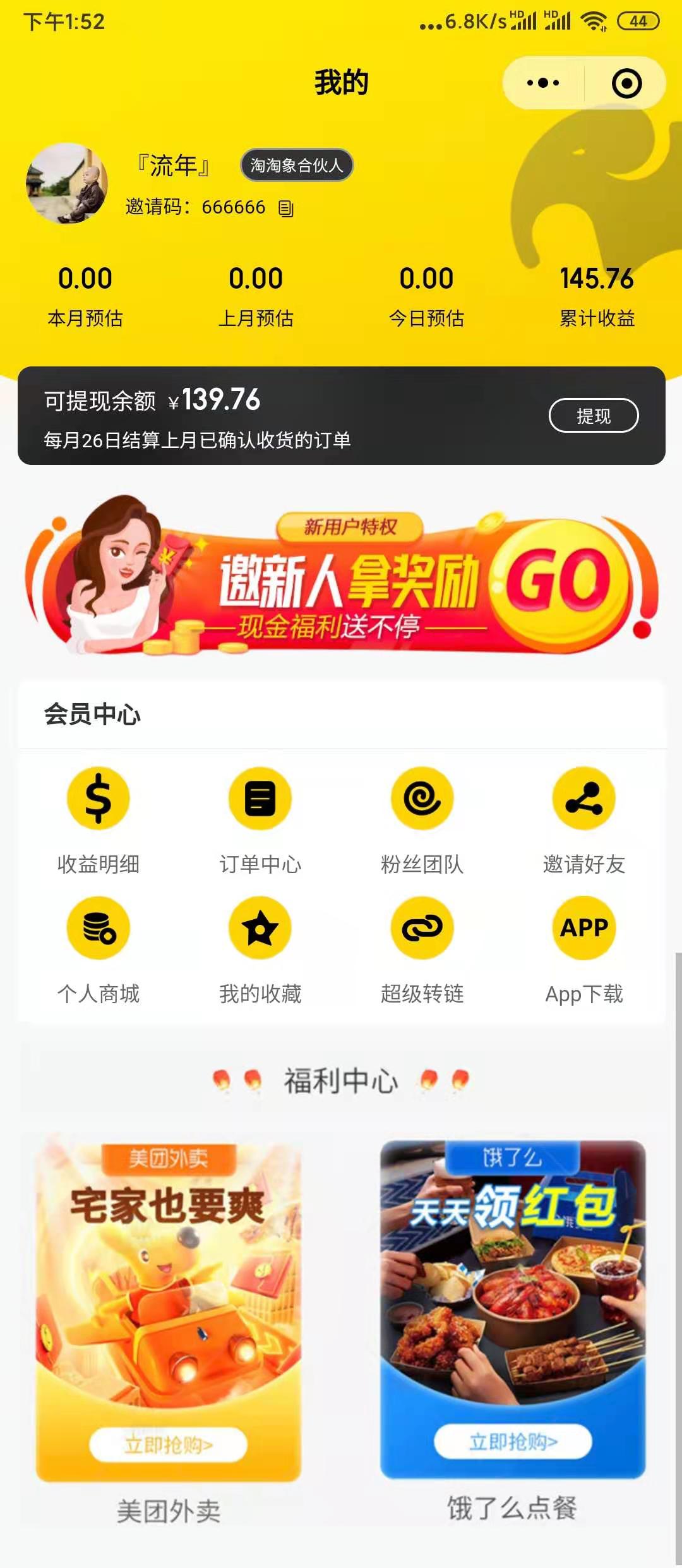
Task: Tap the 提现 withdraw button
Action: tap(593, 416)
